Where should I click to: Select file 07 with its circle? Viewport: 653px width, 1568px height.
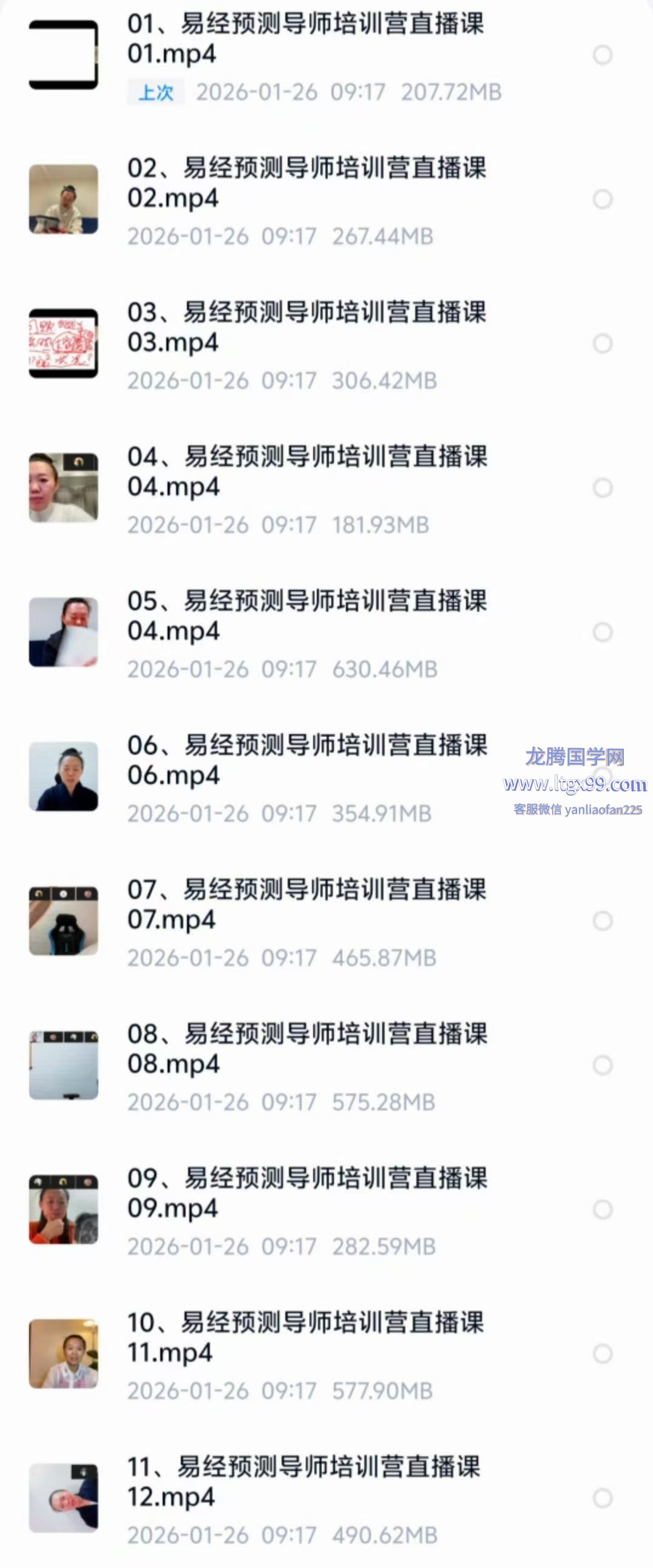point(603,921)
